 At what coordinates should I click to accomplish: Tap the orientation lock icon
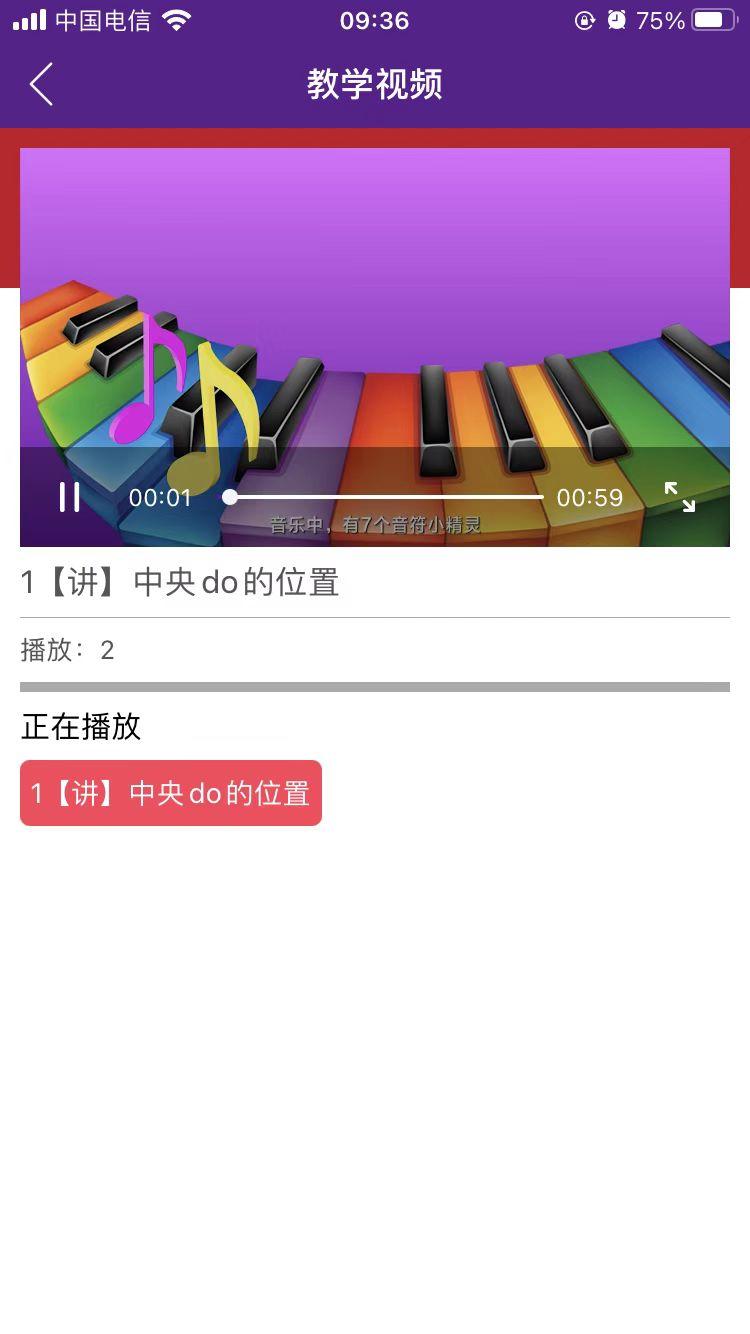coord(584,20)
